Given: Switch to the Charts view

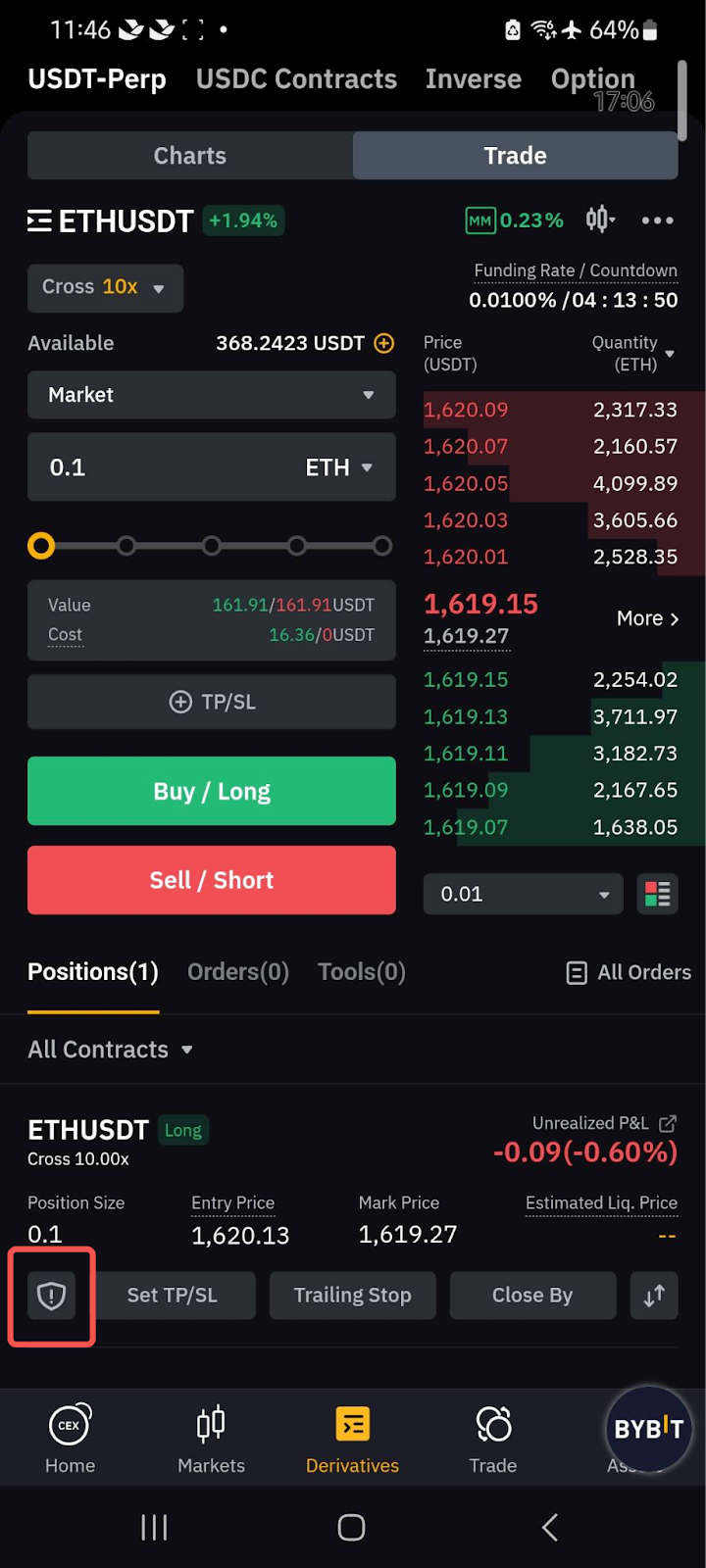Looking at the screenshot, I should click(x=189, y=156).
